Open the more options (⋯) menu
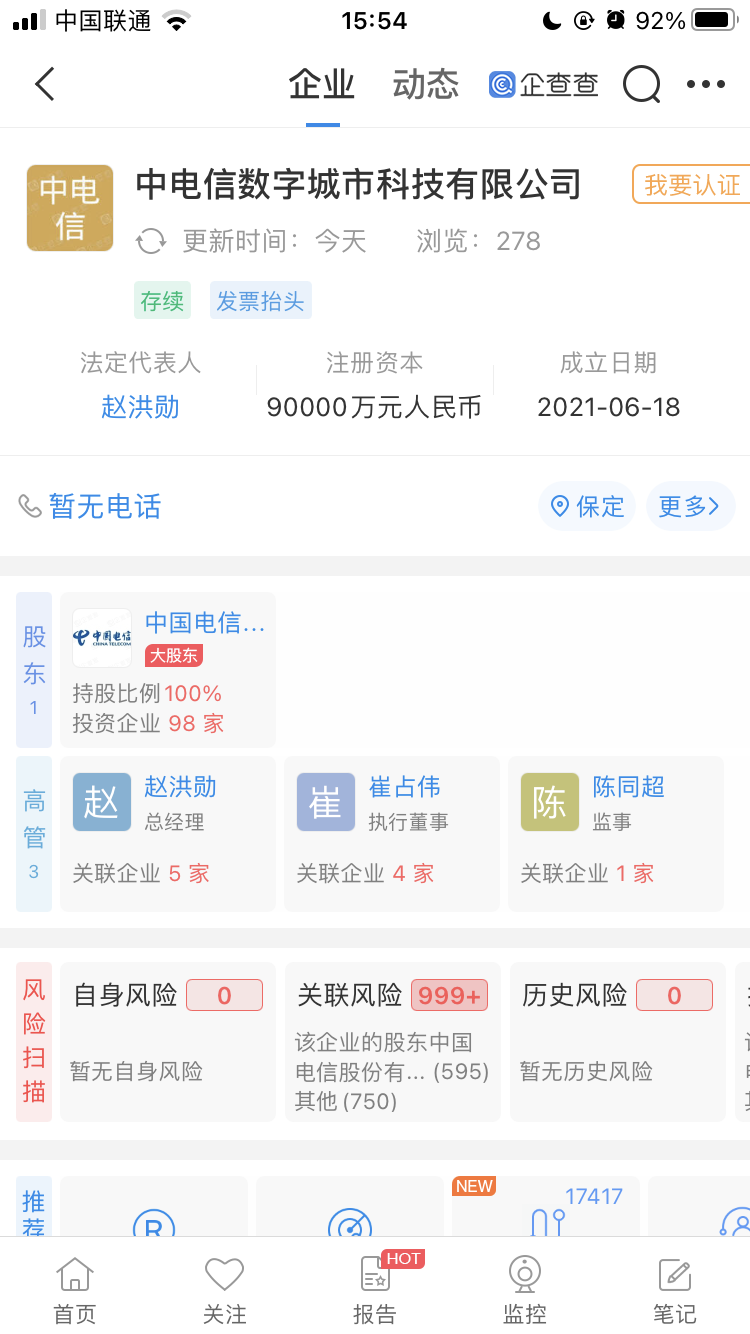Screen dimensions: 750x1334 [706, 84]
